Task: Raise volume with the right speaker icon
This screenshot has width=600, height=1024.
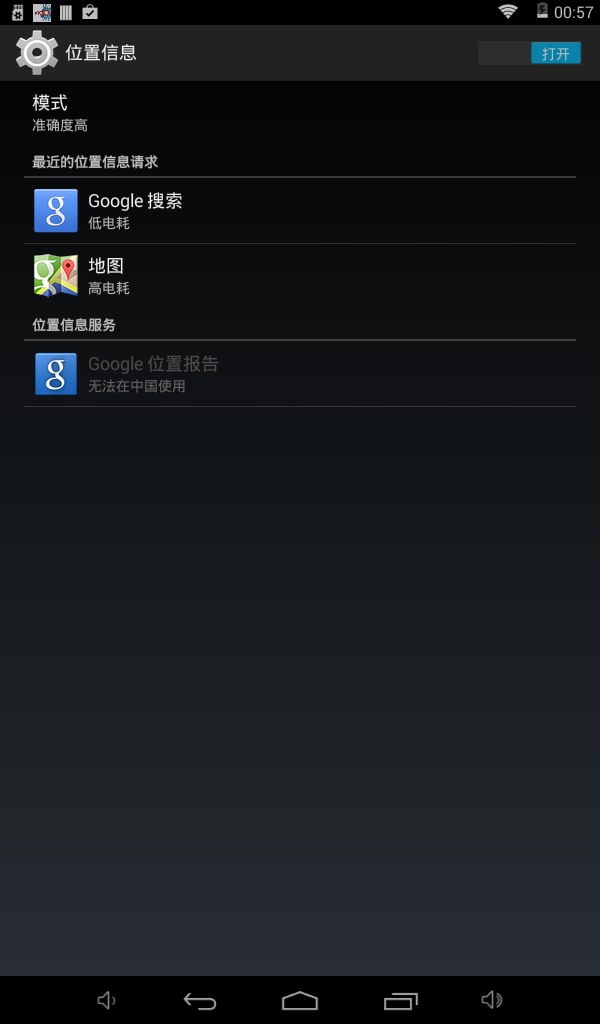Action: [x=491, y=1000]
